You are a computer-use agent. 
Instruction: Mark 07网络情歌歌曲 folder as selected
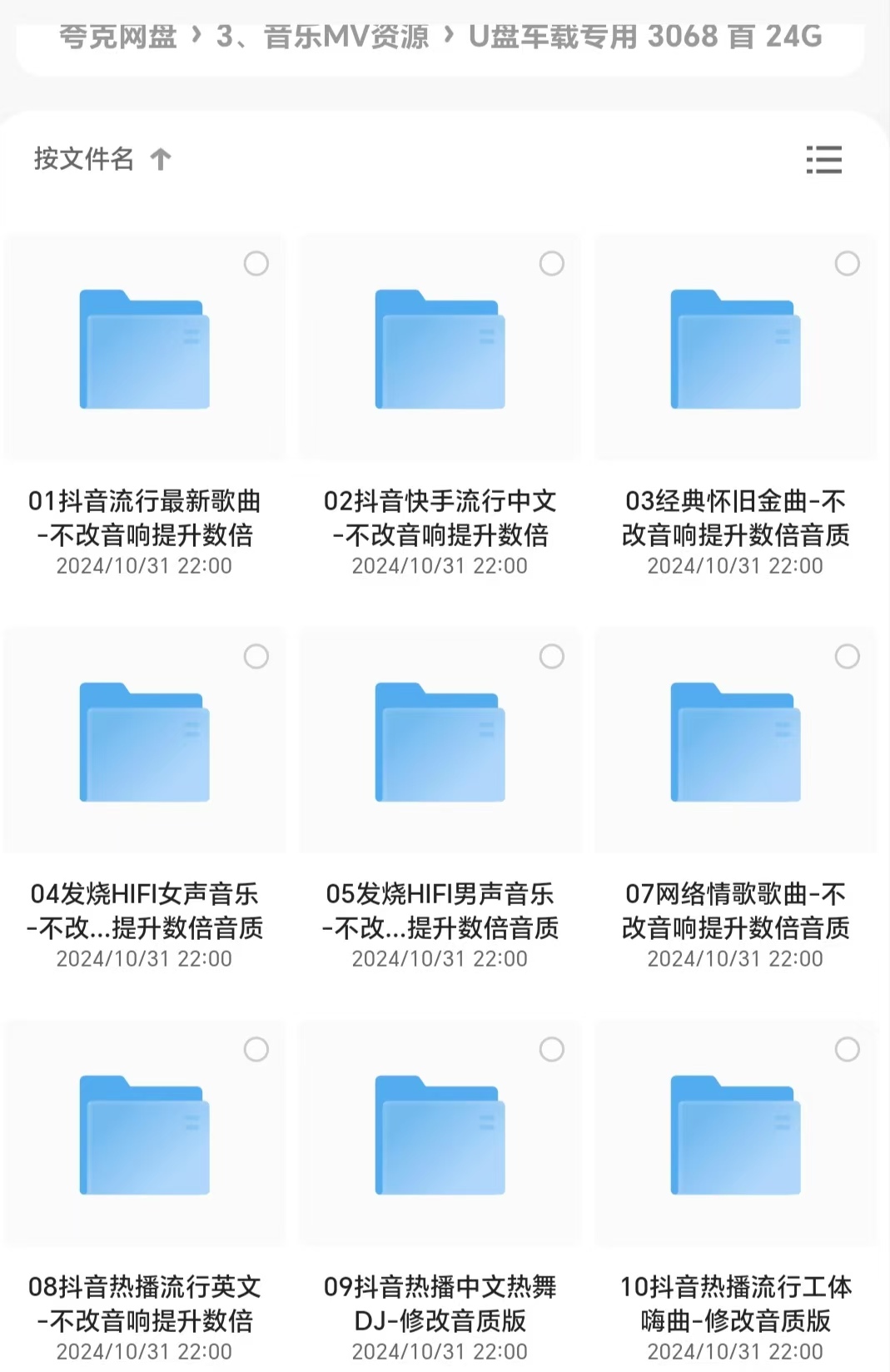(x=847, y=657)
